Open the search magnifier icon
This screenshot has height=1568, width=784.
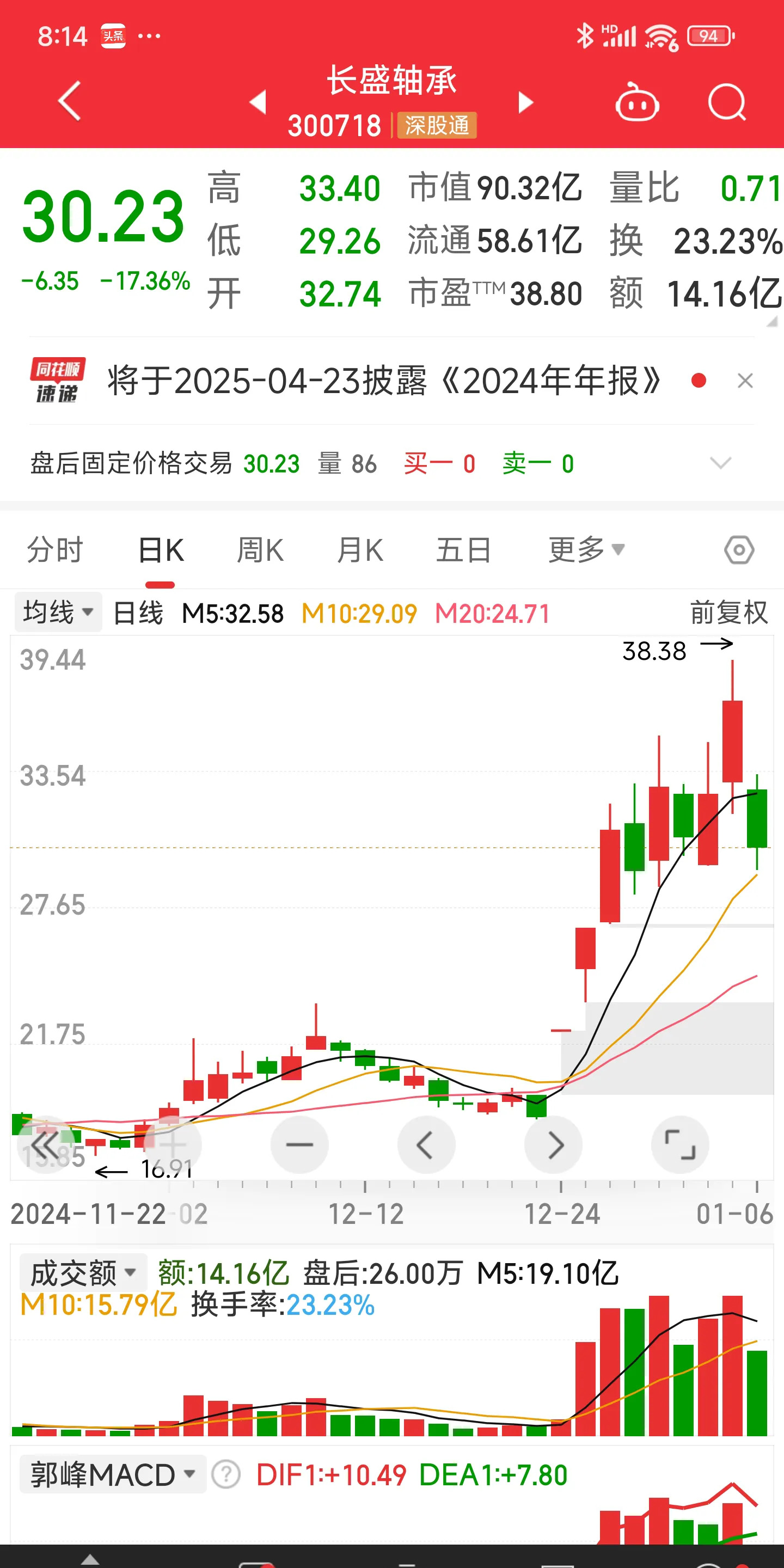coord(728,102)
